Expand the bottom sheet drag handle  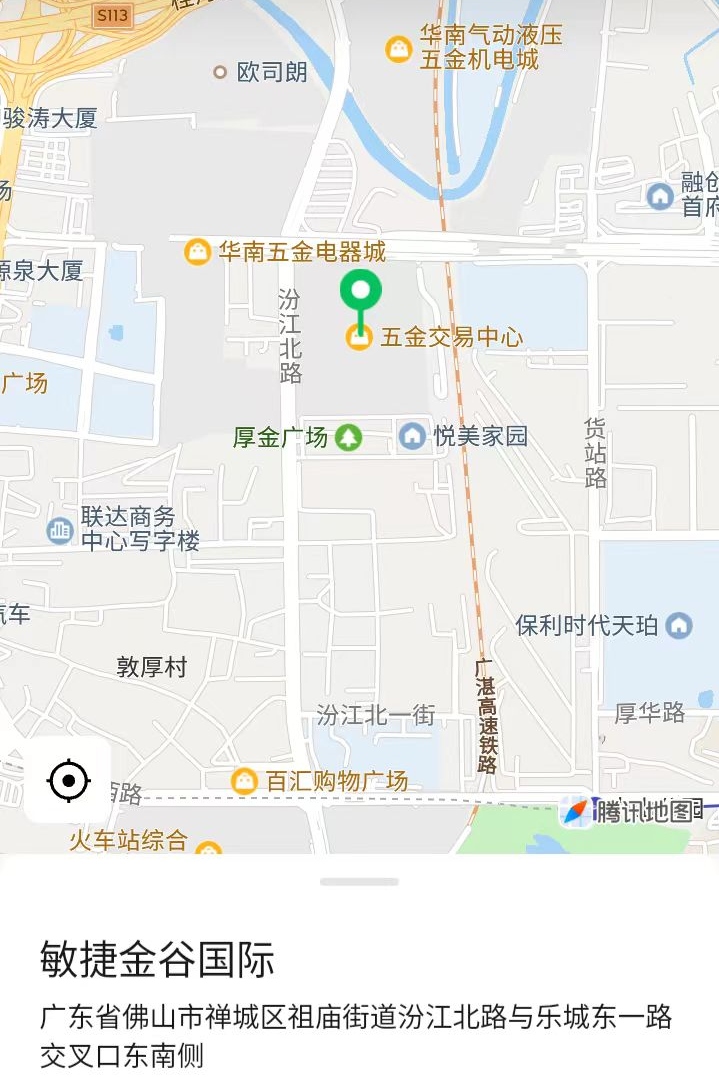tap(359, 882)
